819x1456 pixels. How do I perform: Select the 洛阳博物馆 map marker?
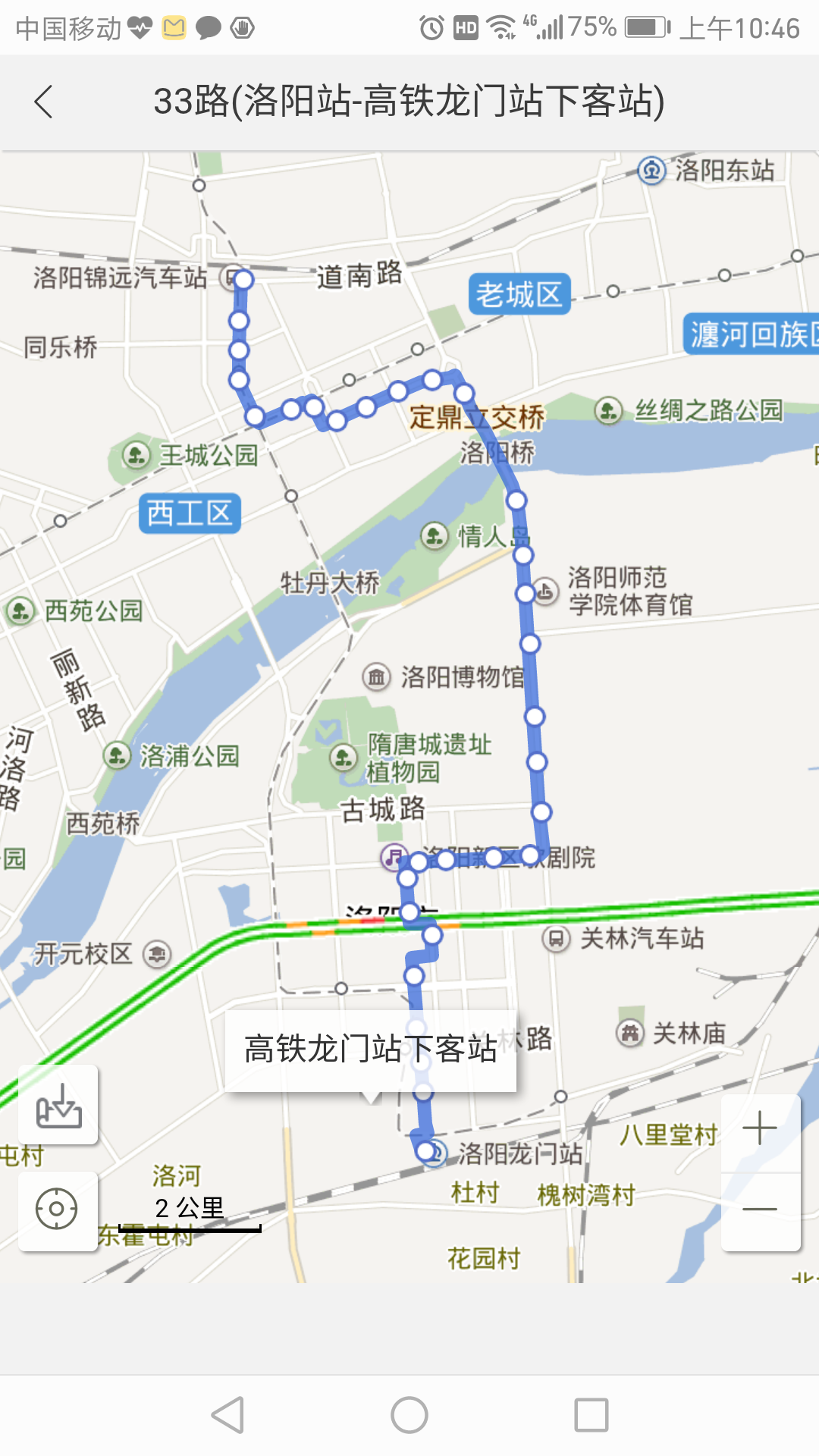click(x=377, y=676)
